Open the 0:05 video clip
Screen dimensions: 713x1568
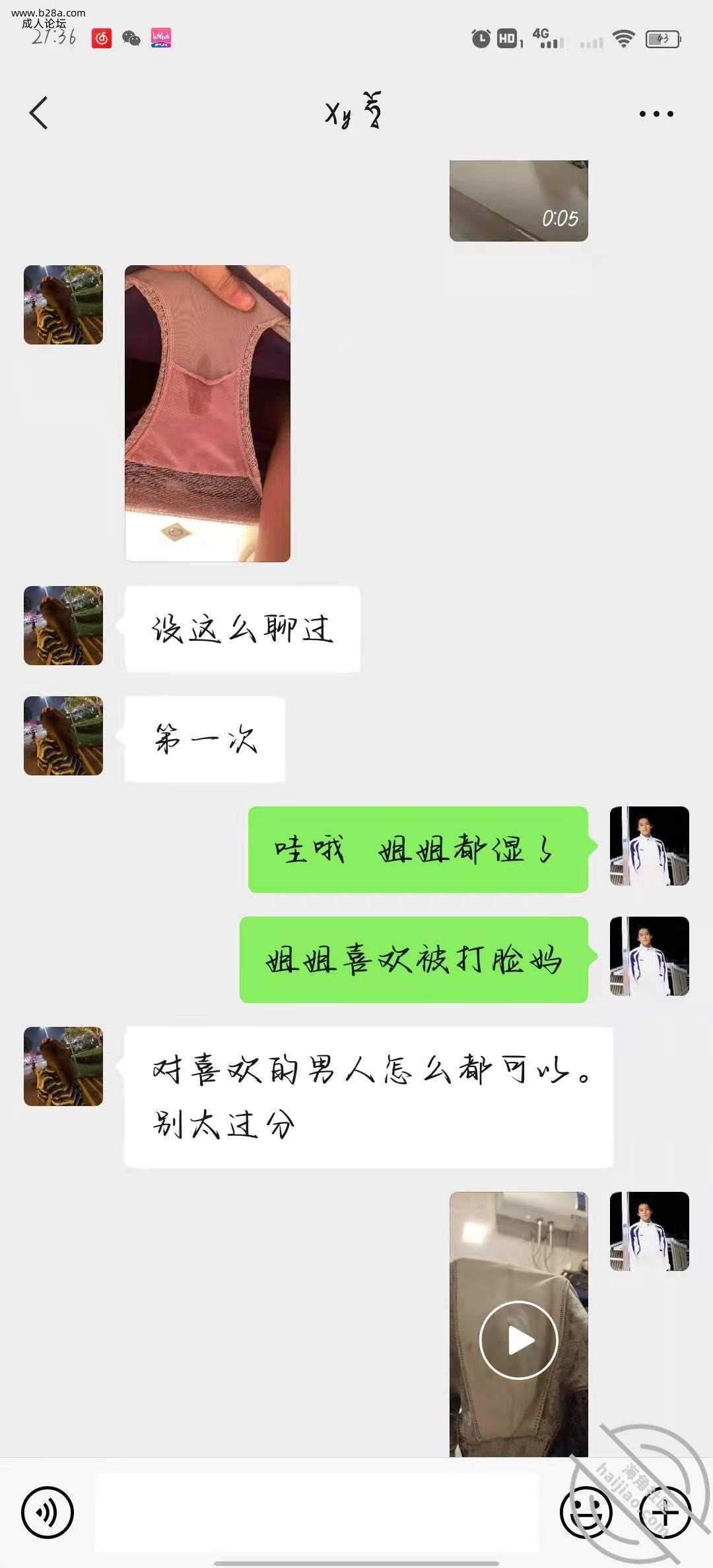(x=518, y=201)
